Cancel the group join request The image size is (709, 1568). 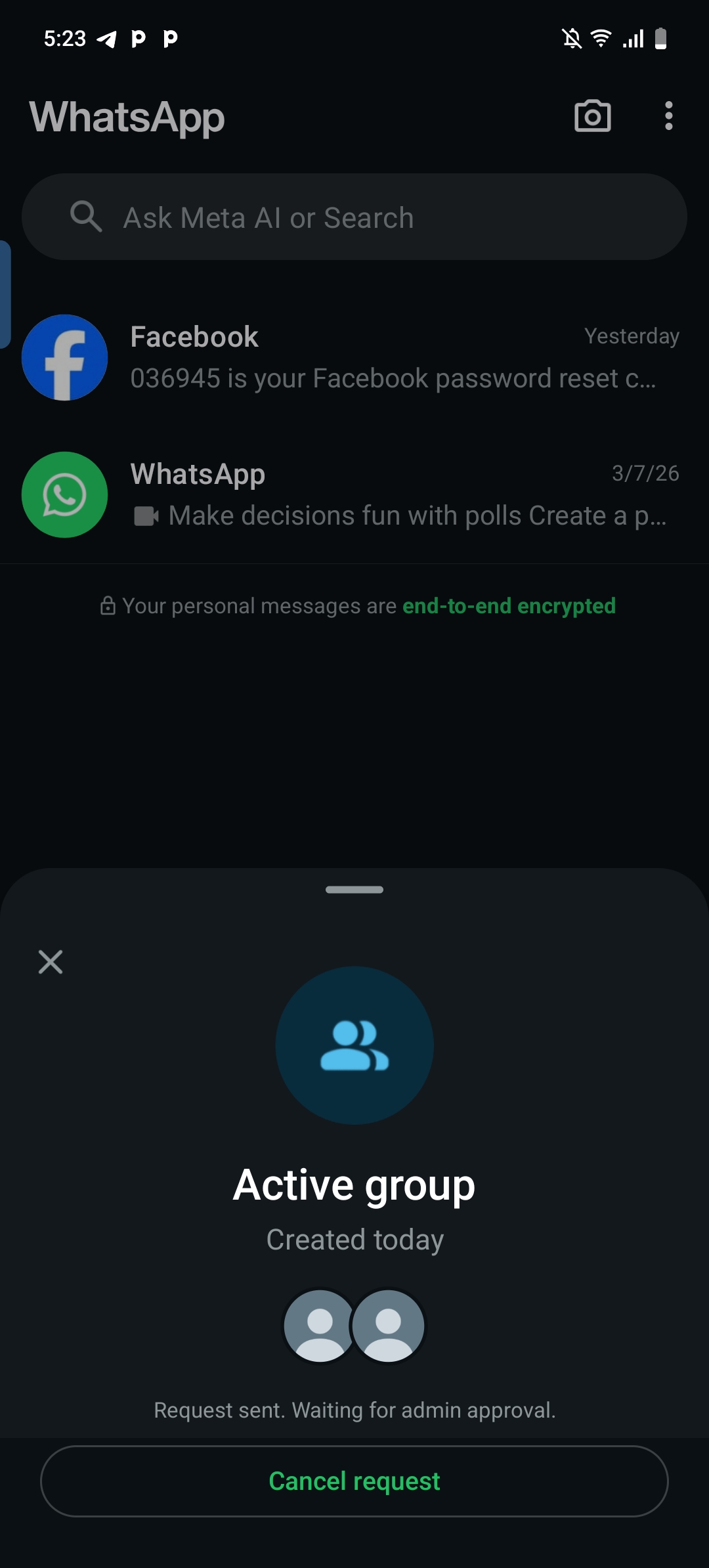tap(354, 1481)
